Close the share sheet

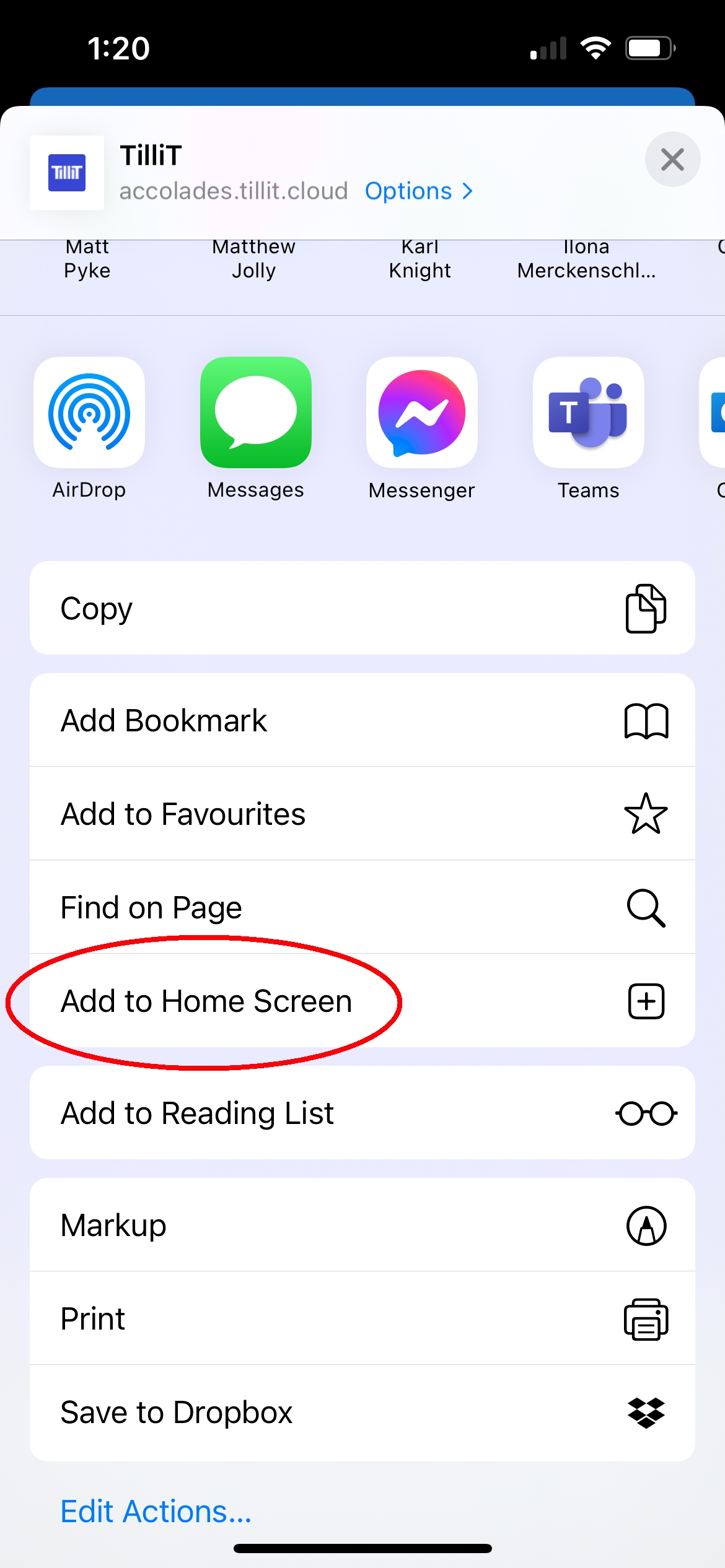pos(672,160)
